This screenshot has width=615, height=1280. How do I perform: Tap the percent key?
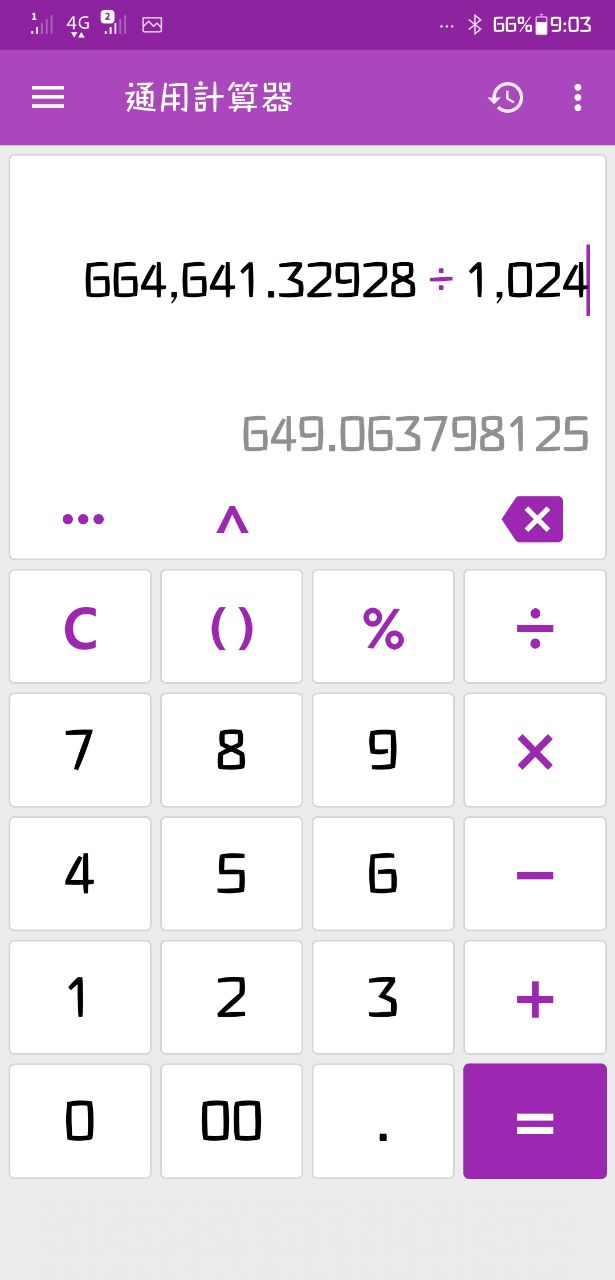pos(383,627)
